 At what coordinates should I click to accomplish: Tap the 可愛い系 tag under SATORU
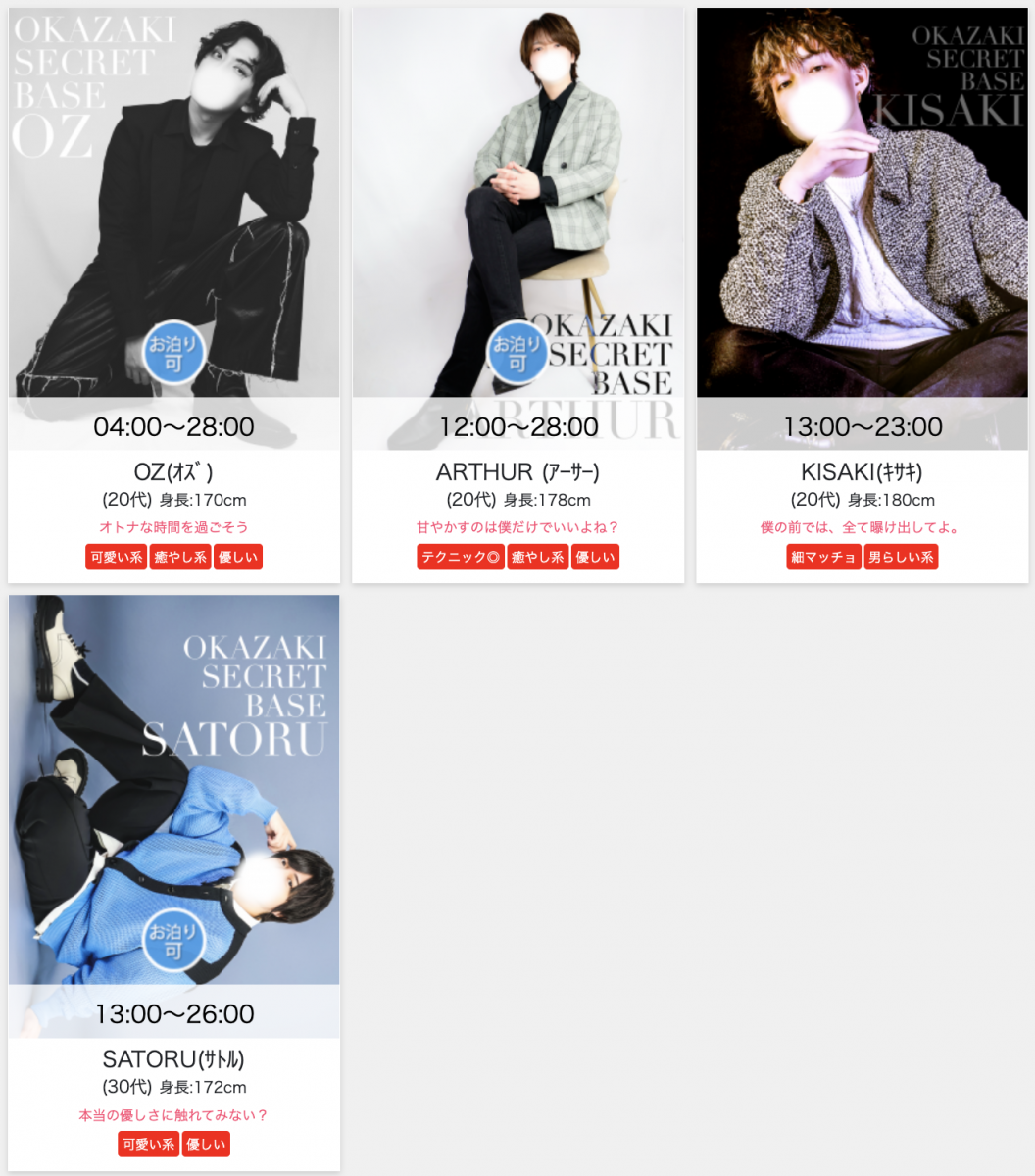[x=148, y=1145]
